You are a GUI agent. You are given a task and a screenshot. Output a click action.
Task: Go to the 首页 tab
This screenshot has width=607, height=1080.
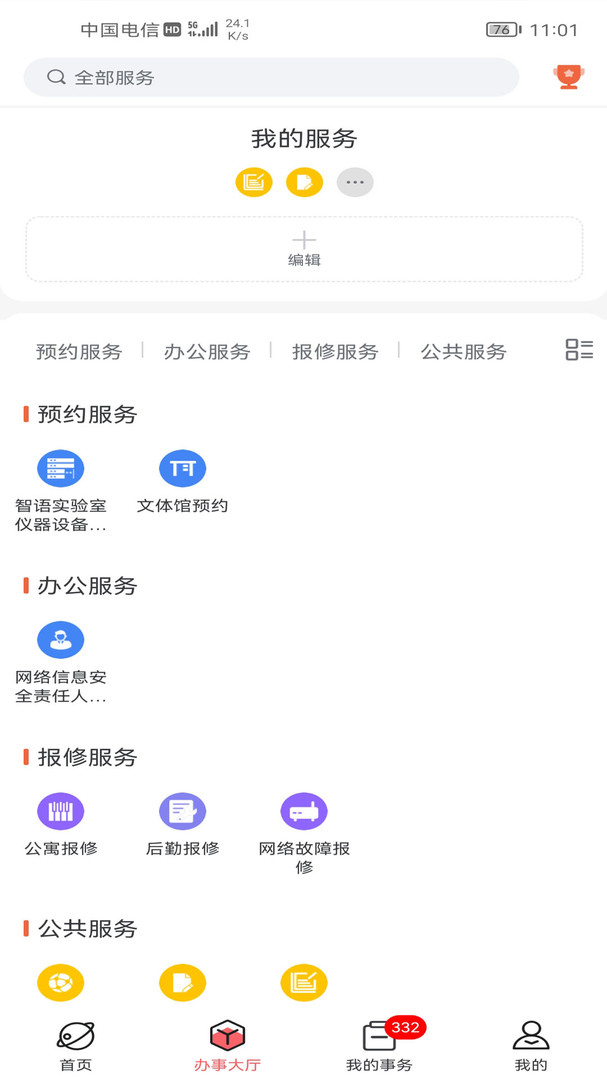pyautogui.click(x=76, y=1045)
